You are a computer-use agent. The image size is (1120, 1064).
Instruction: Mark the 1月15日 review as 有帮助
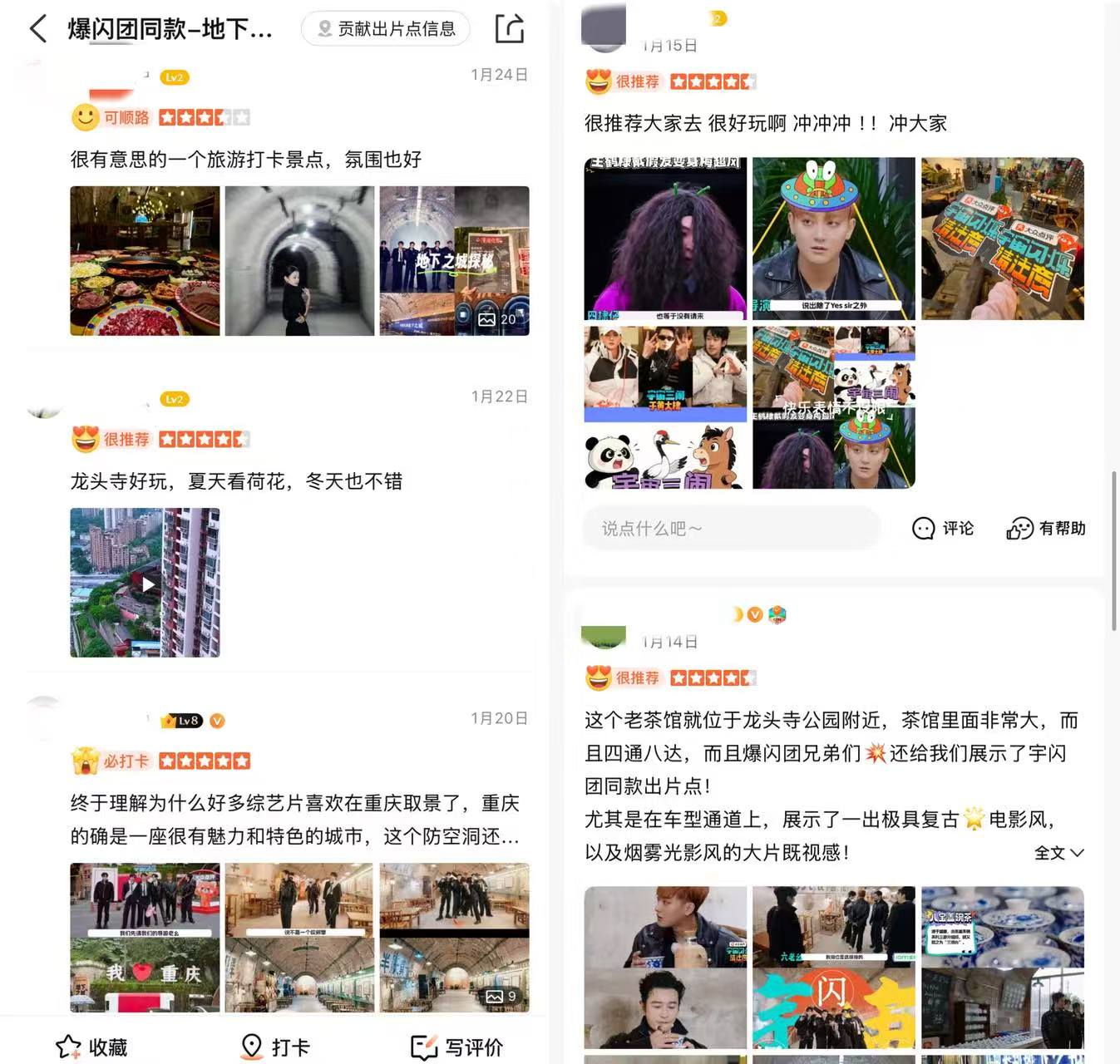point(1046,529)
